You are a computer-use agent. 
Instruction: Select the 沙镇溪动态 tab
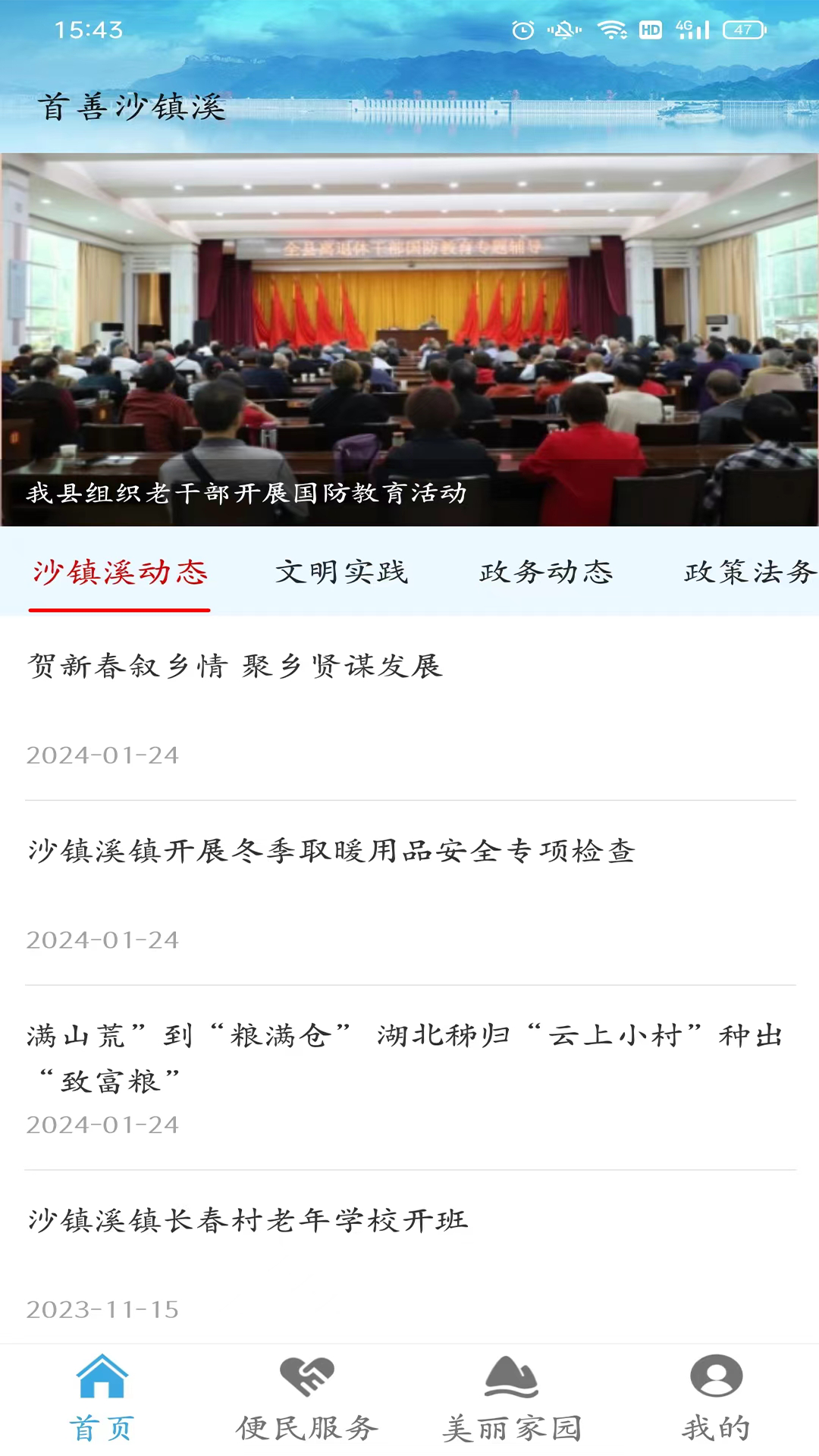coord(120,573)
